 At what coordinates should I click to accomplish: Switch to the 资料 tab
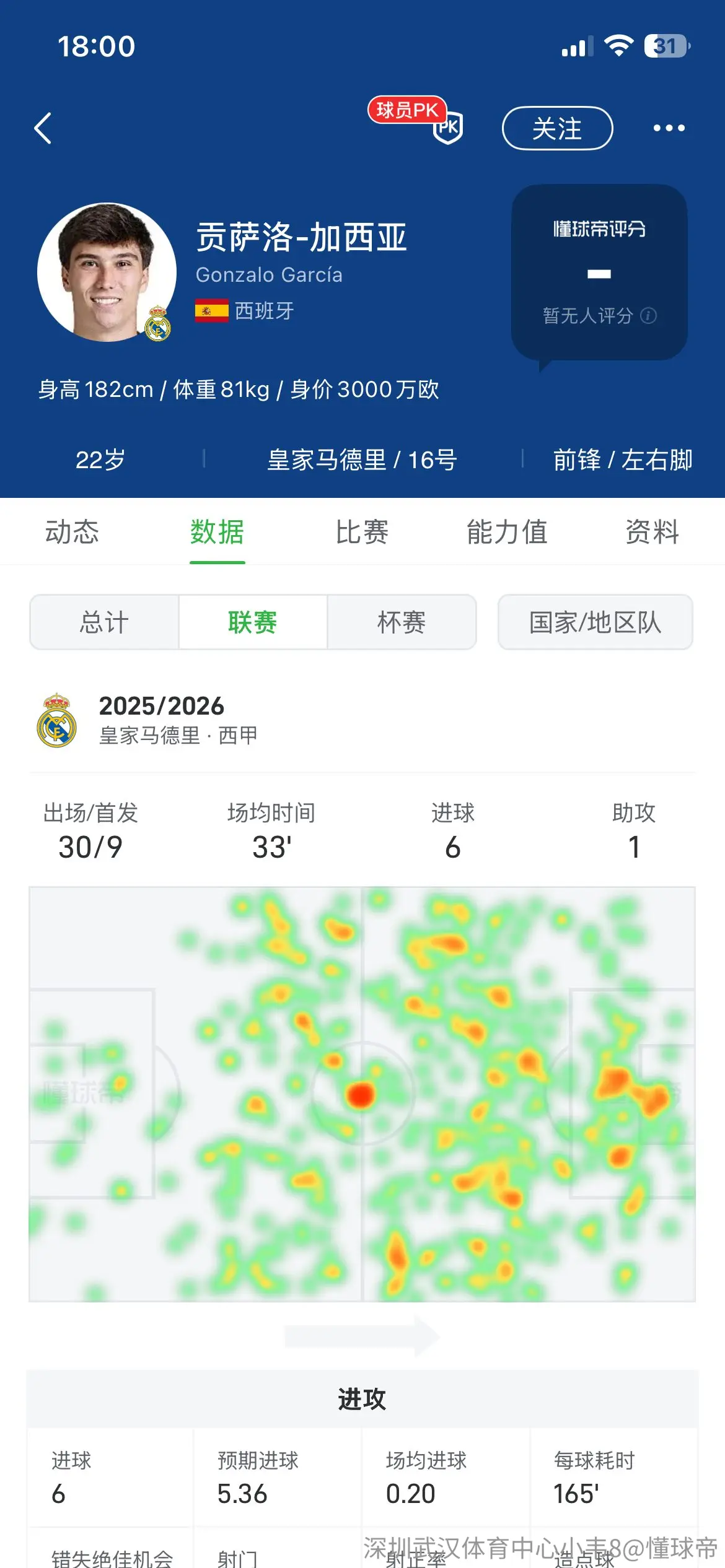652,531
